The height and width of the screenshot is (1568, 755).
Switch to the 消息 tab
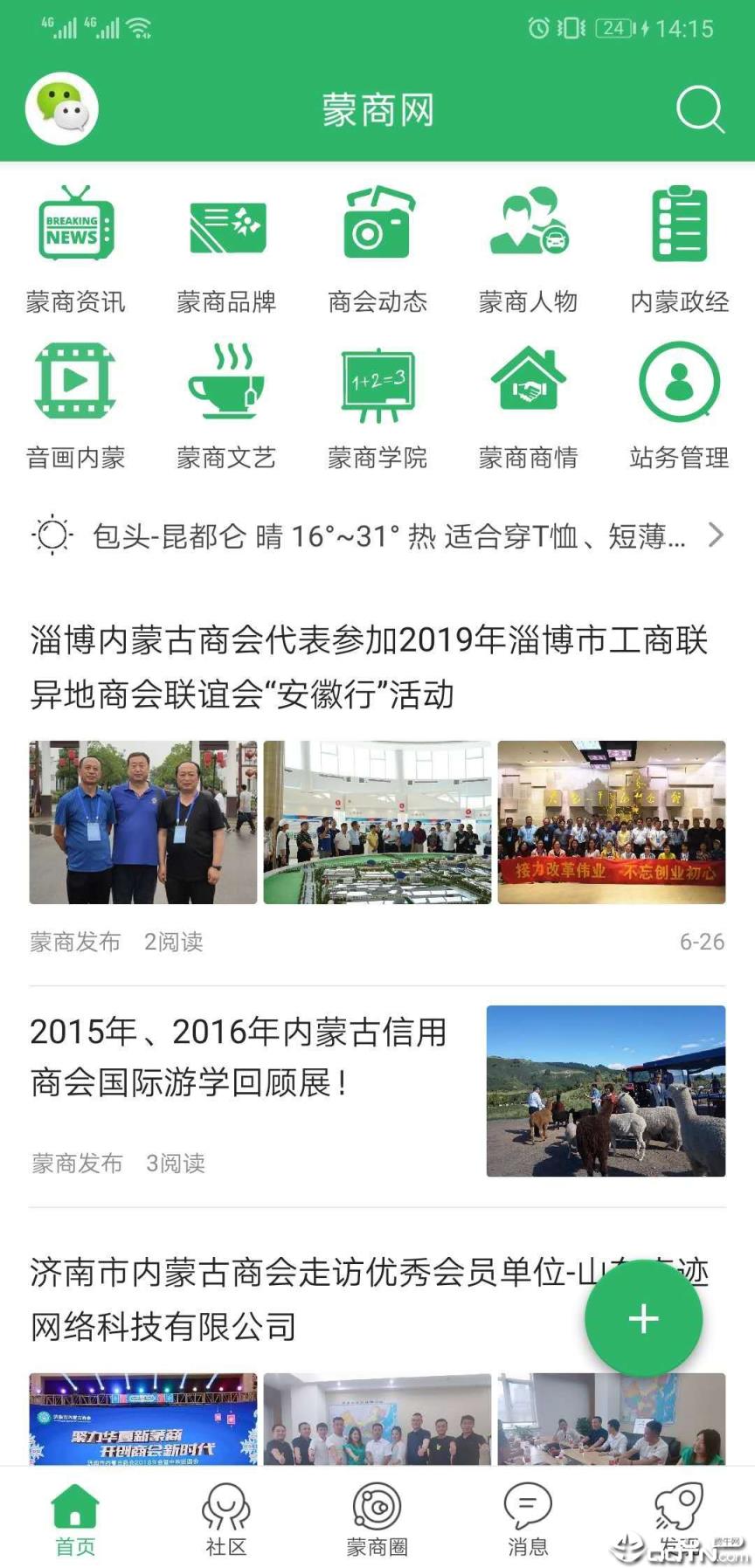click(x=528, y=1520)
